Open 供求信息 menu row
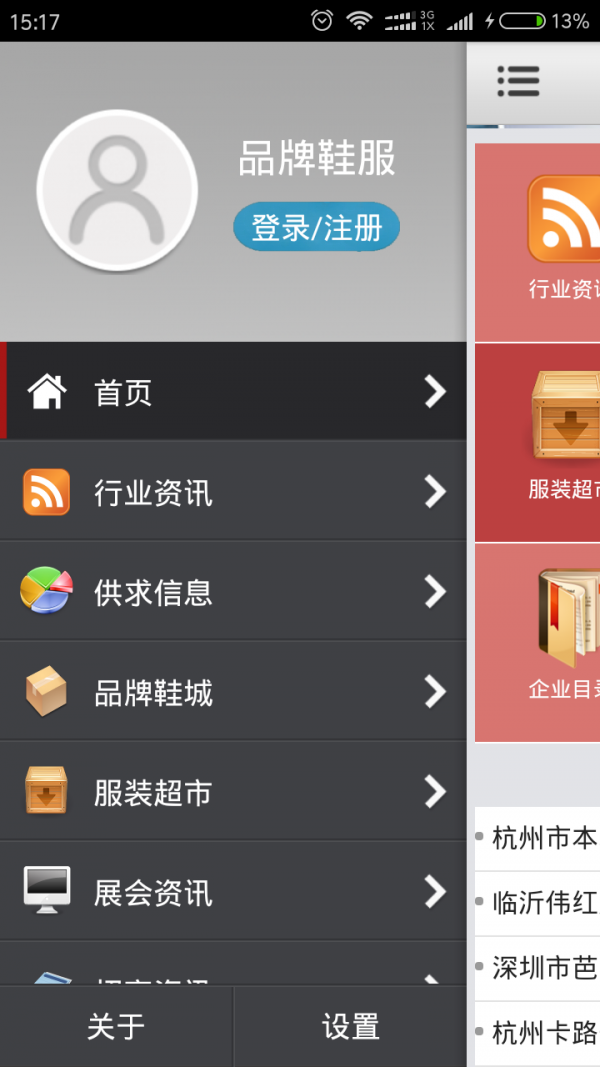Image resolution: width=600 pixels, height=1067 pixels. coord(233,592)
